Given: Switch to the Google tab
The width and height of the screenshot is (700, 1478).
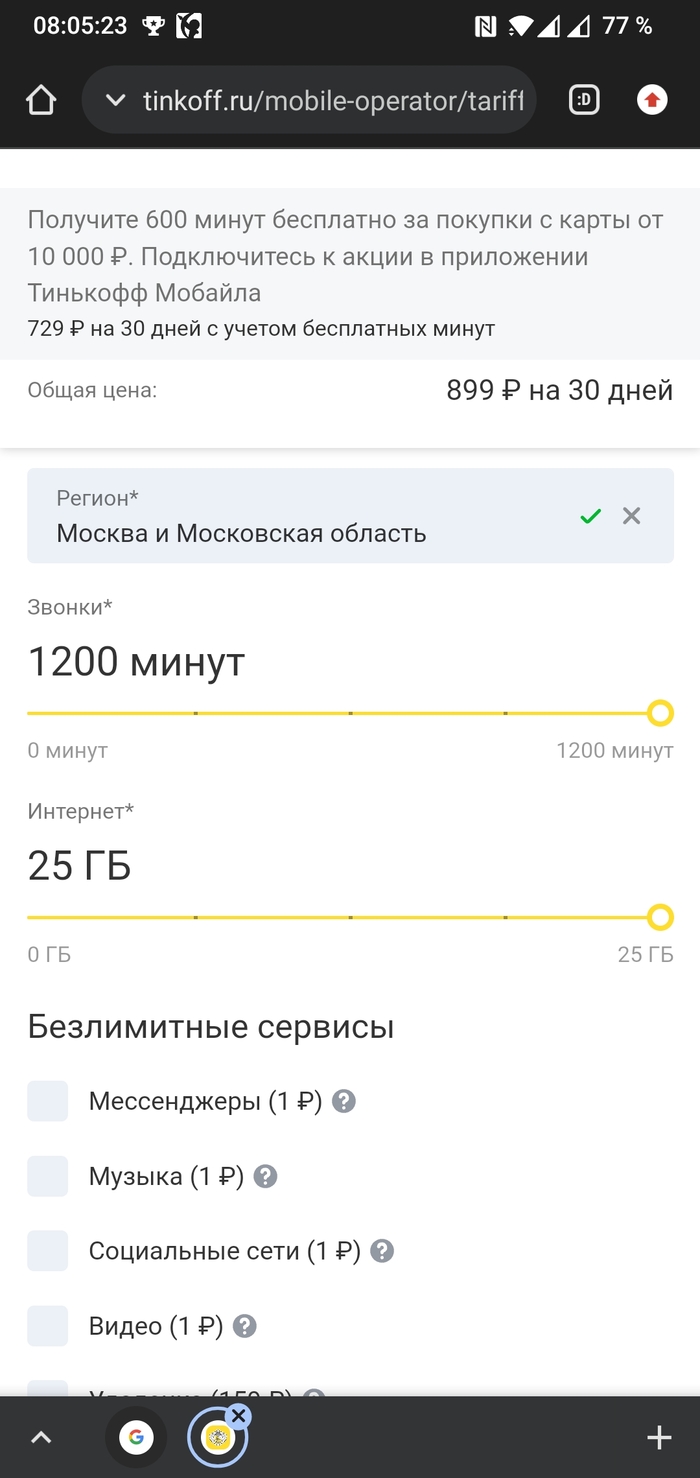Looking at the screenshot, I should [x=136, y=1438].
